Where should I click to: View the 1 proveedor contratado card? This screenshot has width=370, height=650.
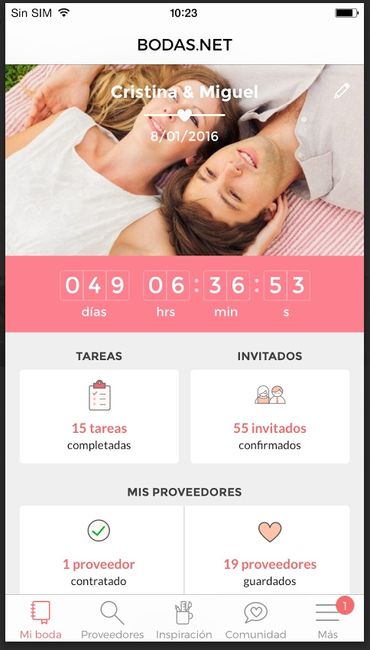(101, 550)
